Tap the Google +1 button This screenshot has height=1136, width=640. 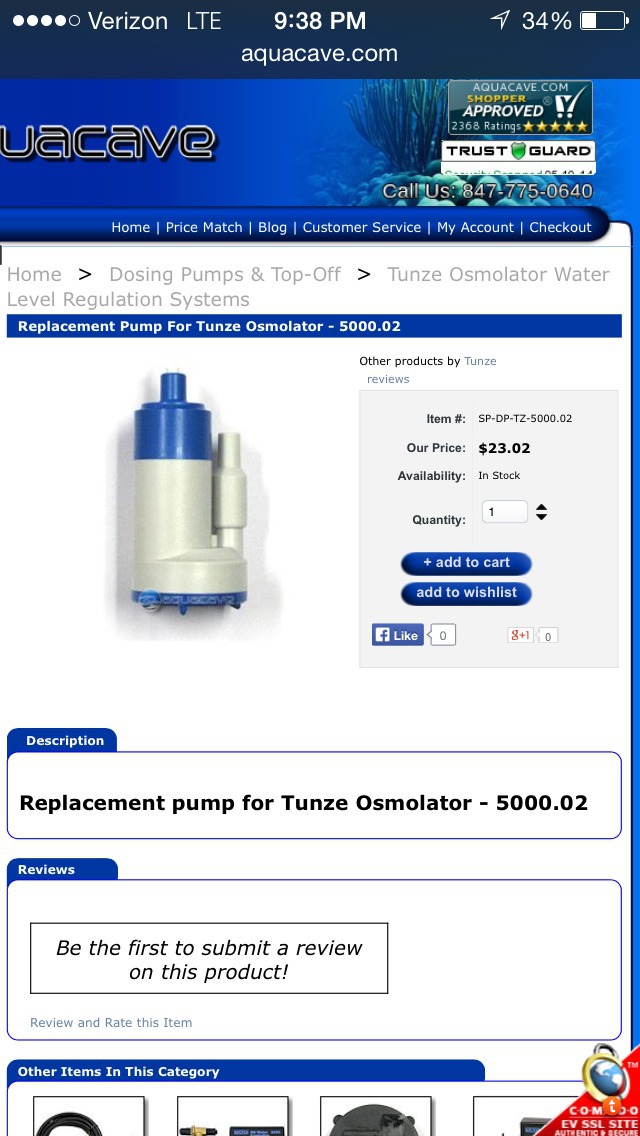[520, 635]
